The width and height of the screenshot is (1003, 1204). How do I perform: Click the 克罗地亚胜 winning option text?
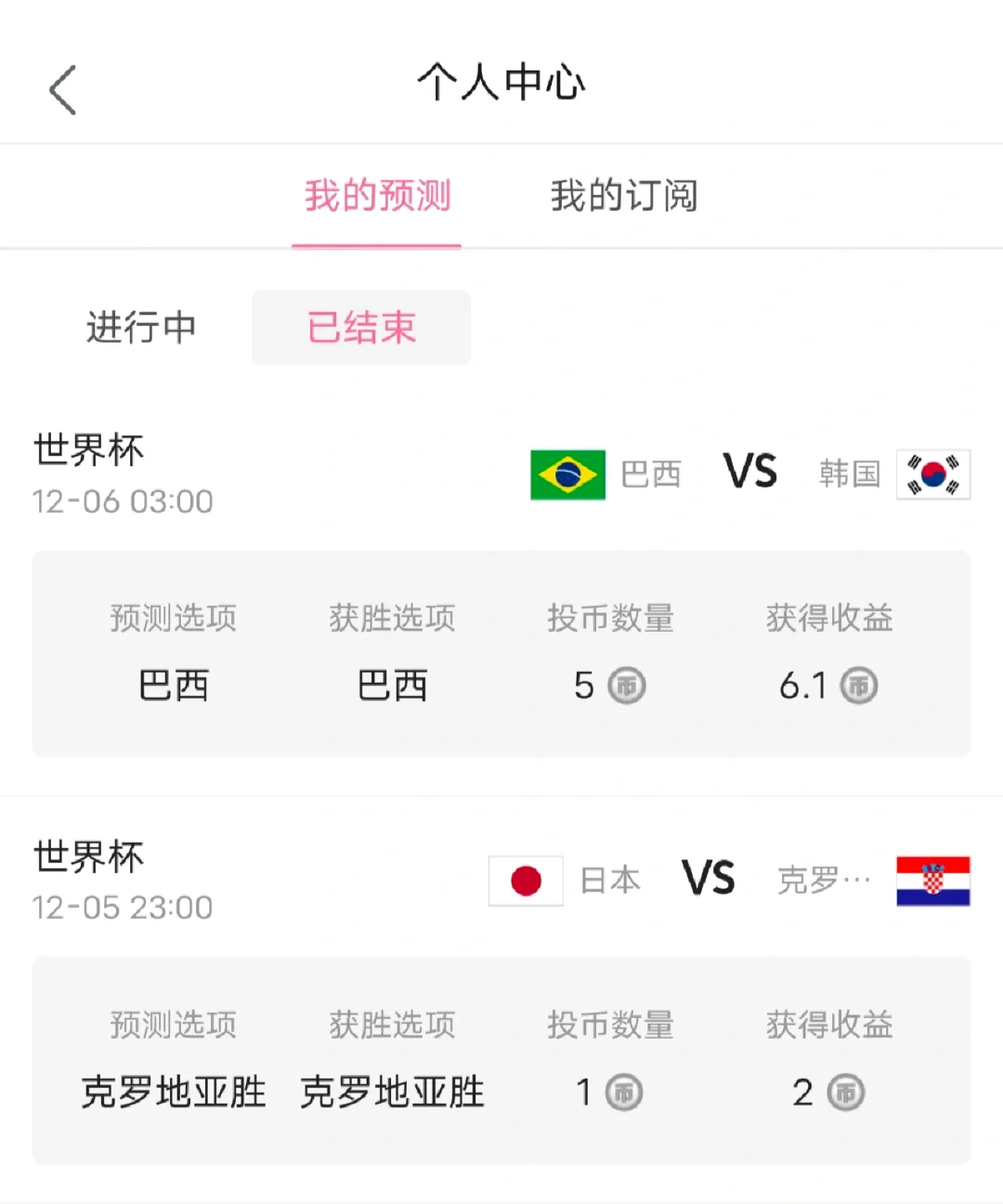coord(391,1093)
